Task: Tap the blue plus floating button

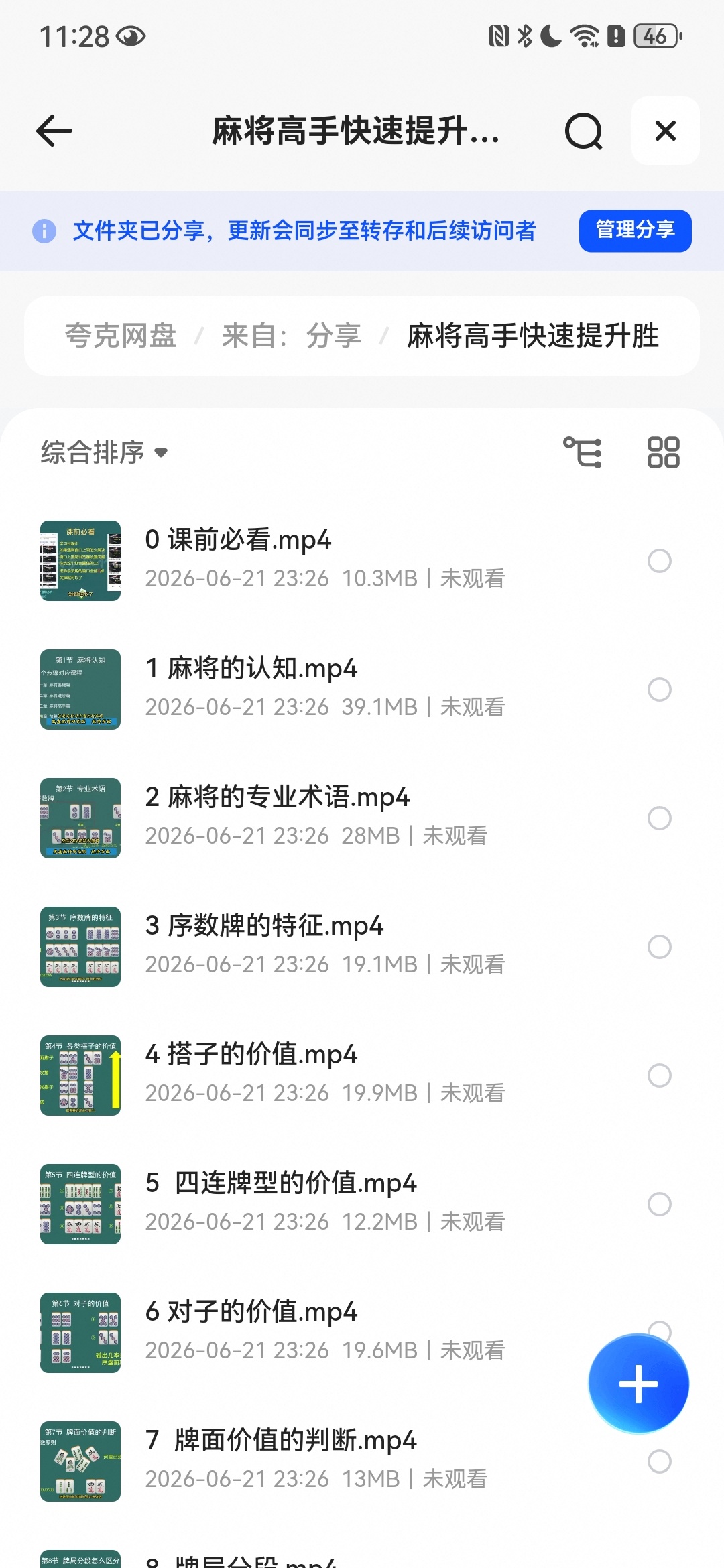Action: pos(638,1384)
